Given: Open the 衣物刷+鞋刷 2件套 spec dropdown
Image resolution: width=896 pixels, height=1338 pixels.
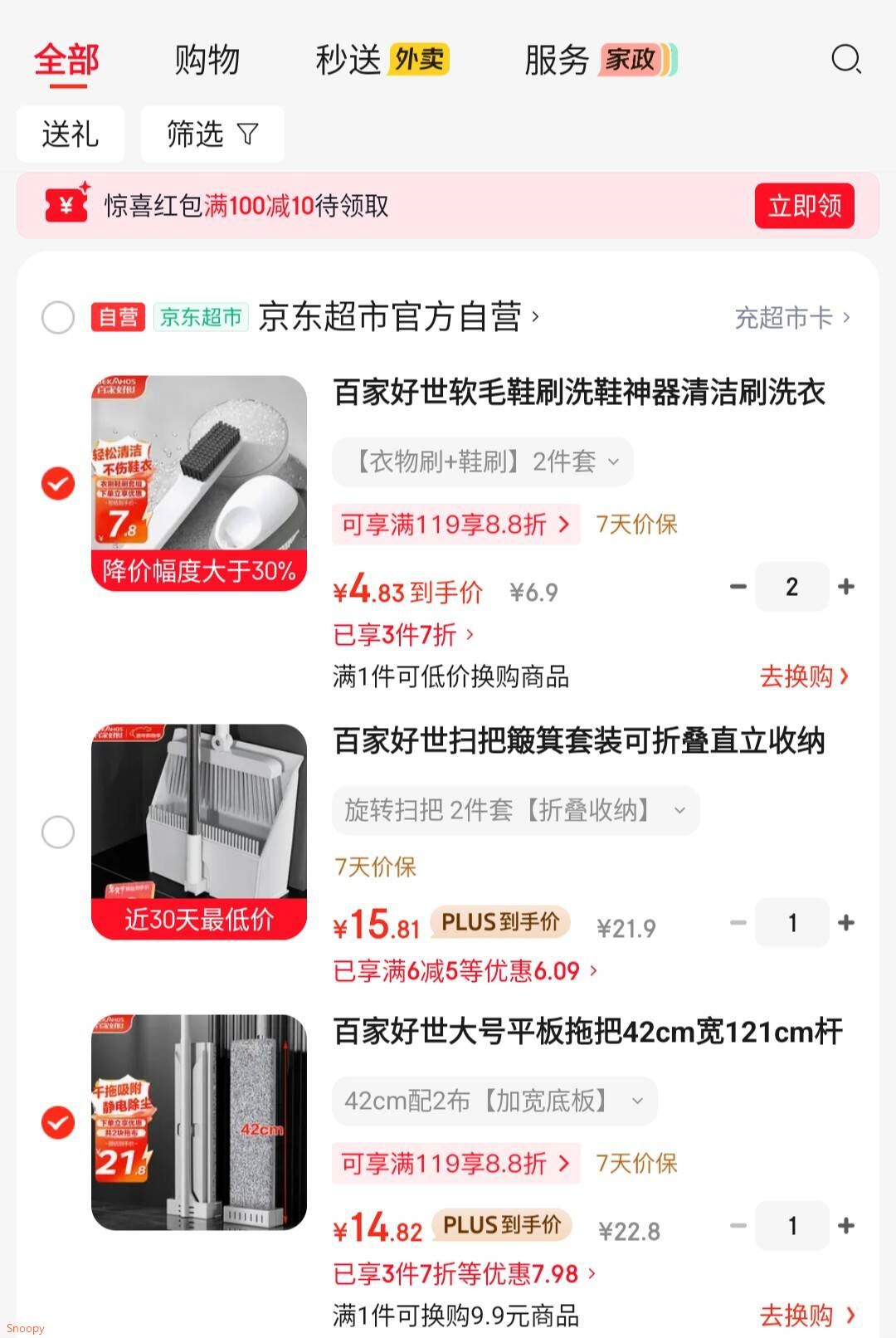Looking at the screenshot, I should click(x=482, y=461).
